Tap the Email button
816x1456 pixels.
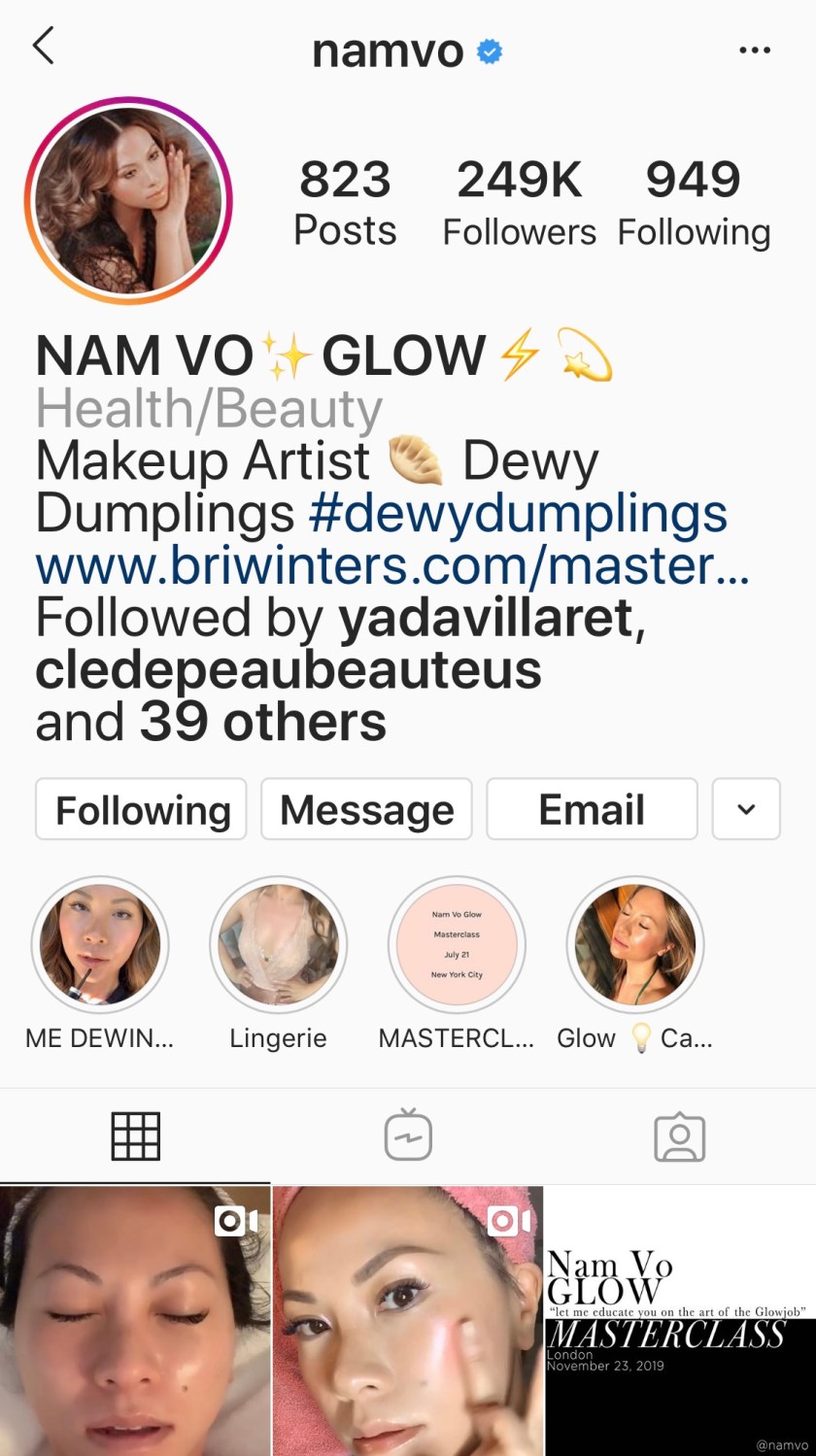592,809
